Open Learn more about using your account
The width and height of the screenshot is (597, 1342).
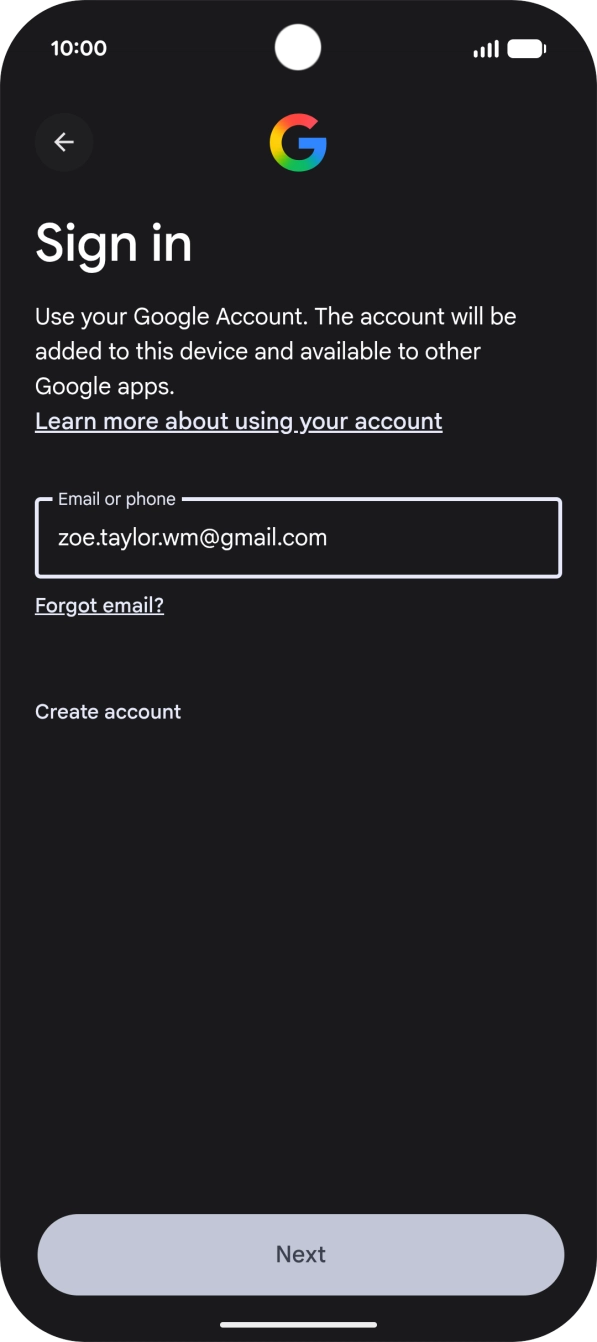(239, 421)
